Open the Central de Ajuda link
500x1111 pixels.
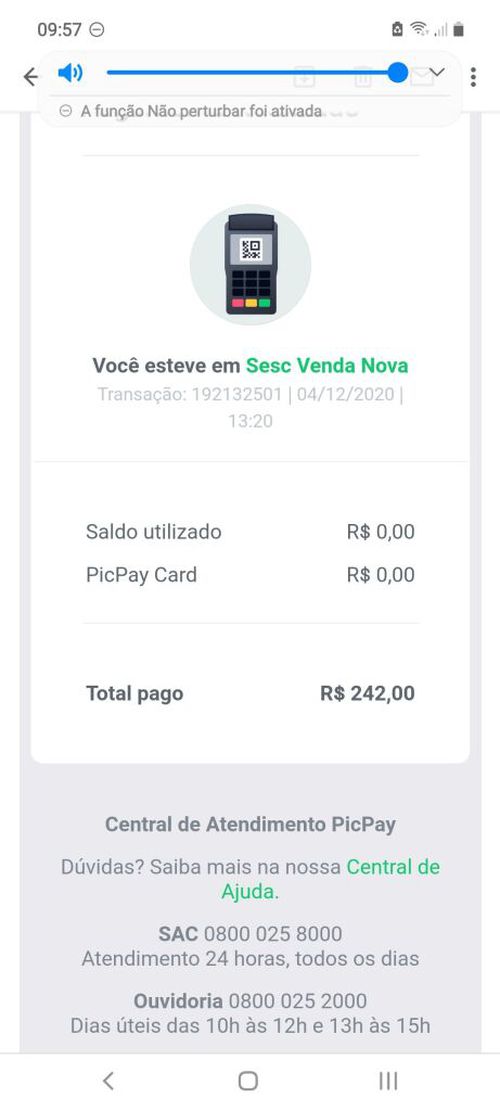[x=331, y=879]
